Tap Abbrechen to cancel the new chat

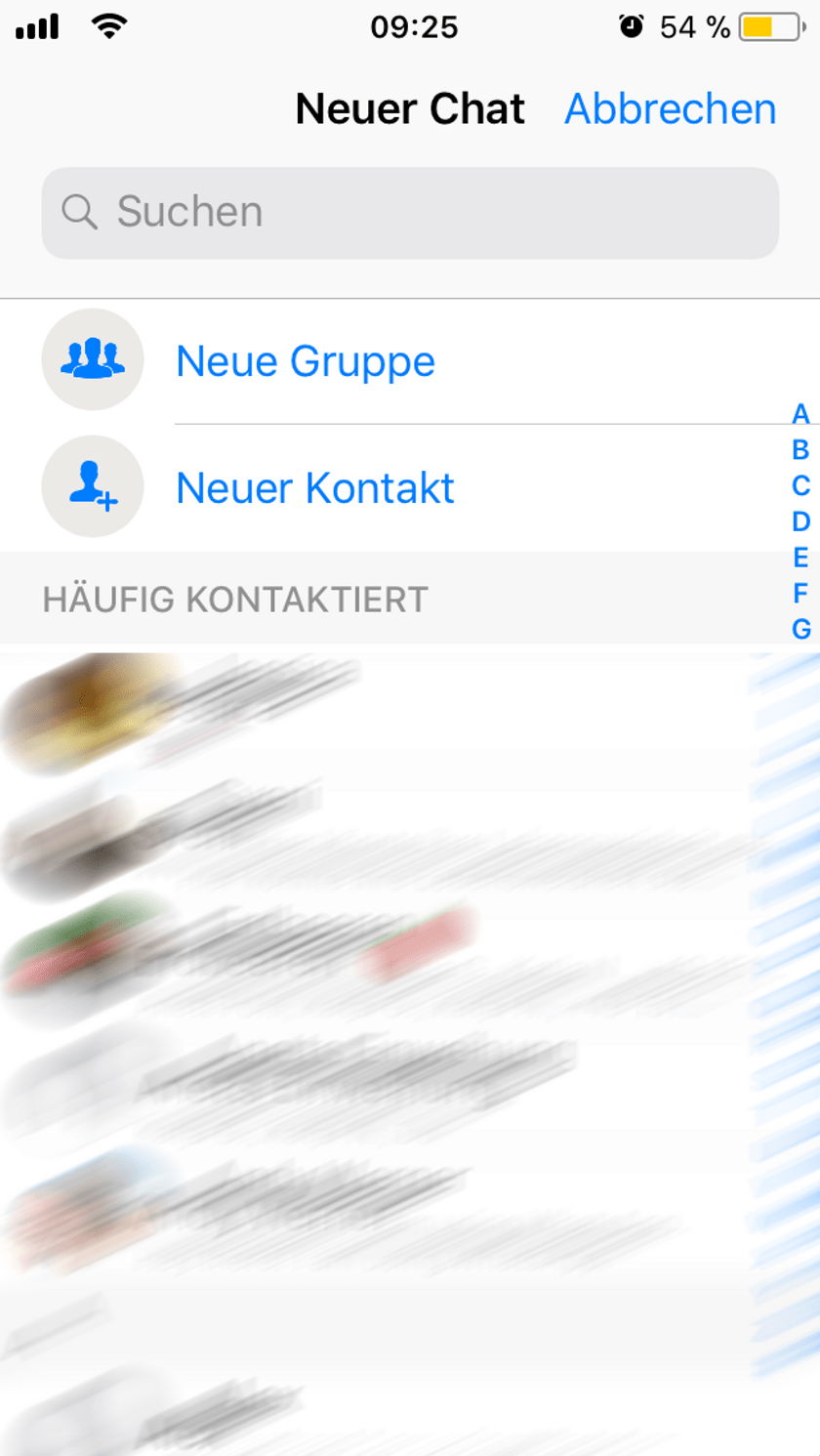(670, 108)
